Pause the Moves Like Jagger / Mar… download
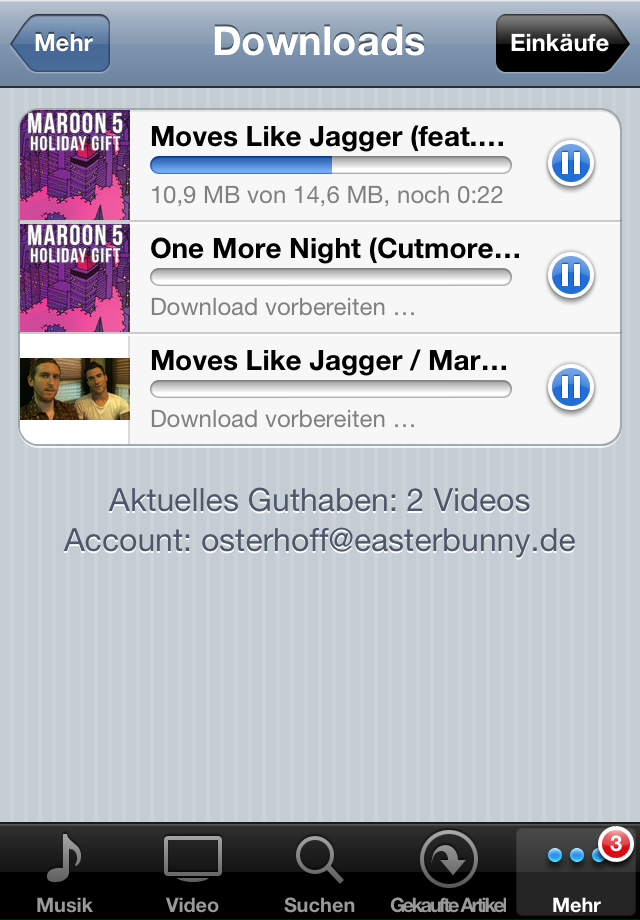The image size is (640, 920). pyautogui.click(x=571, y=388)
